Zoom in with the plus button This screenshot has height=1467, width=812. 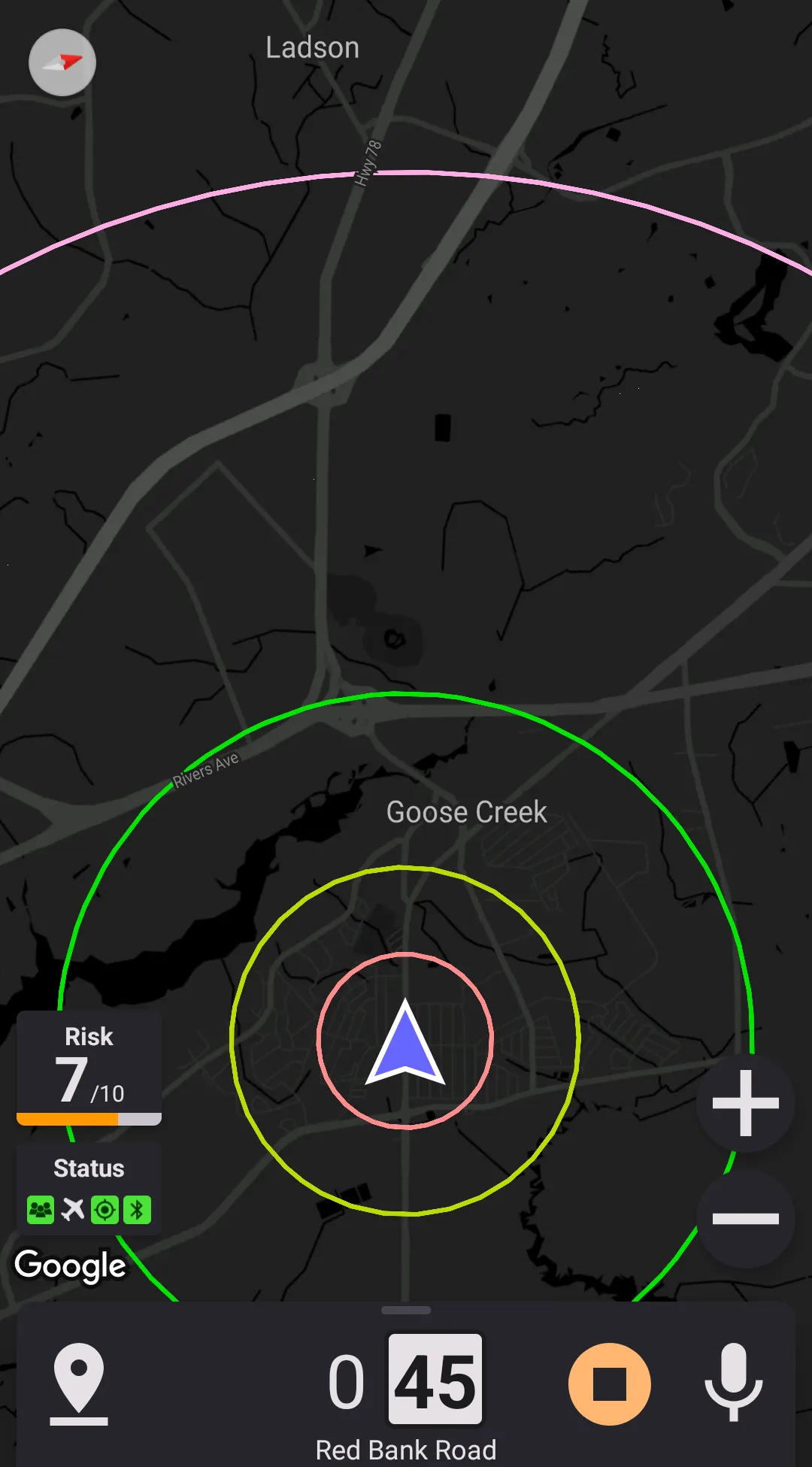click(745, 1103)
